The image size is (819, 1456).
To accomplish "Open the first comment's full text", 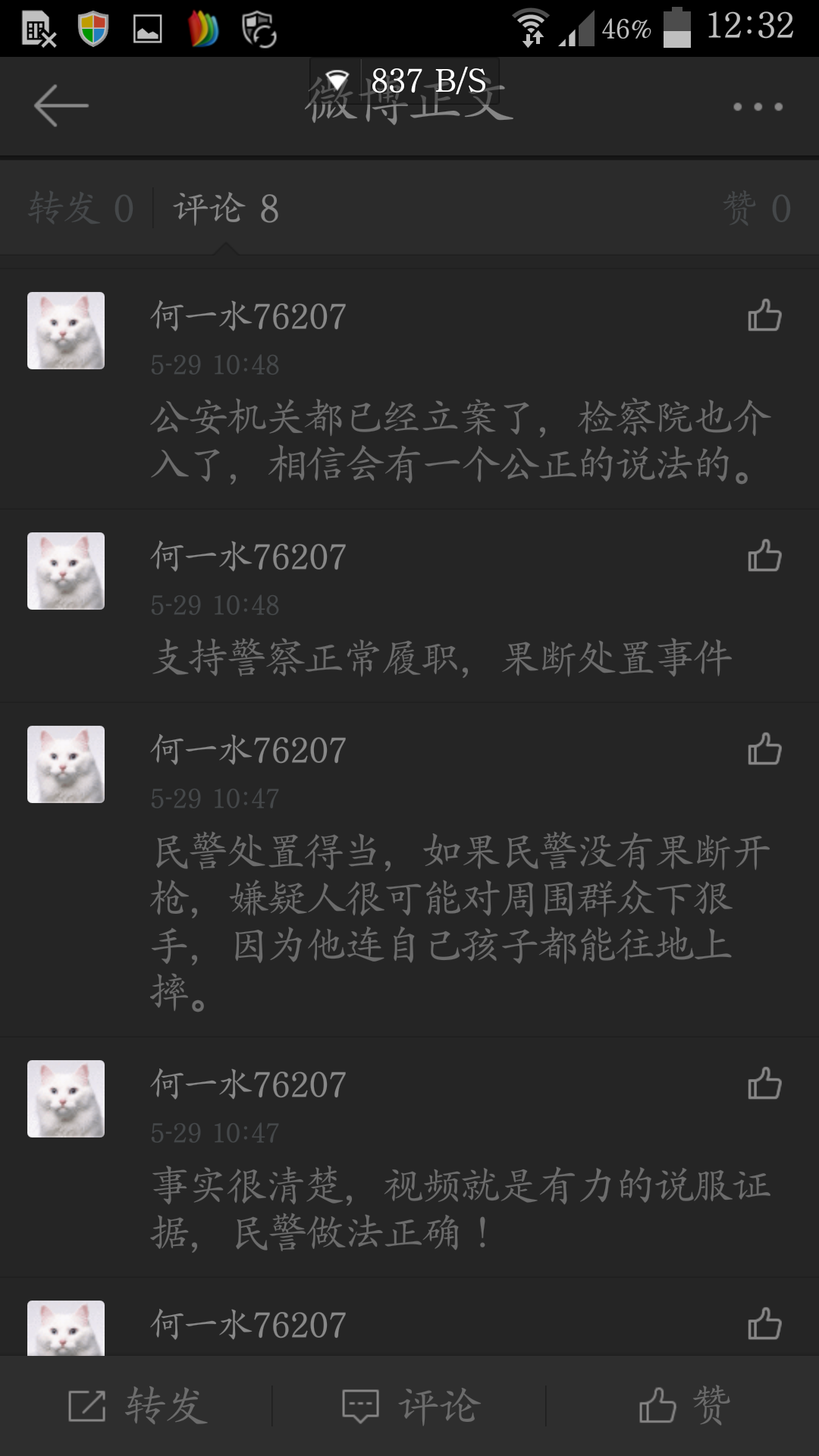I will (455, 444).
